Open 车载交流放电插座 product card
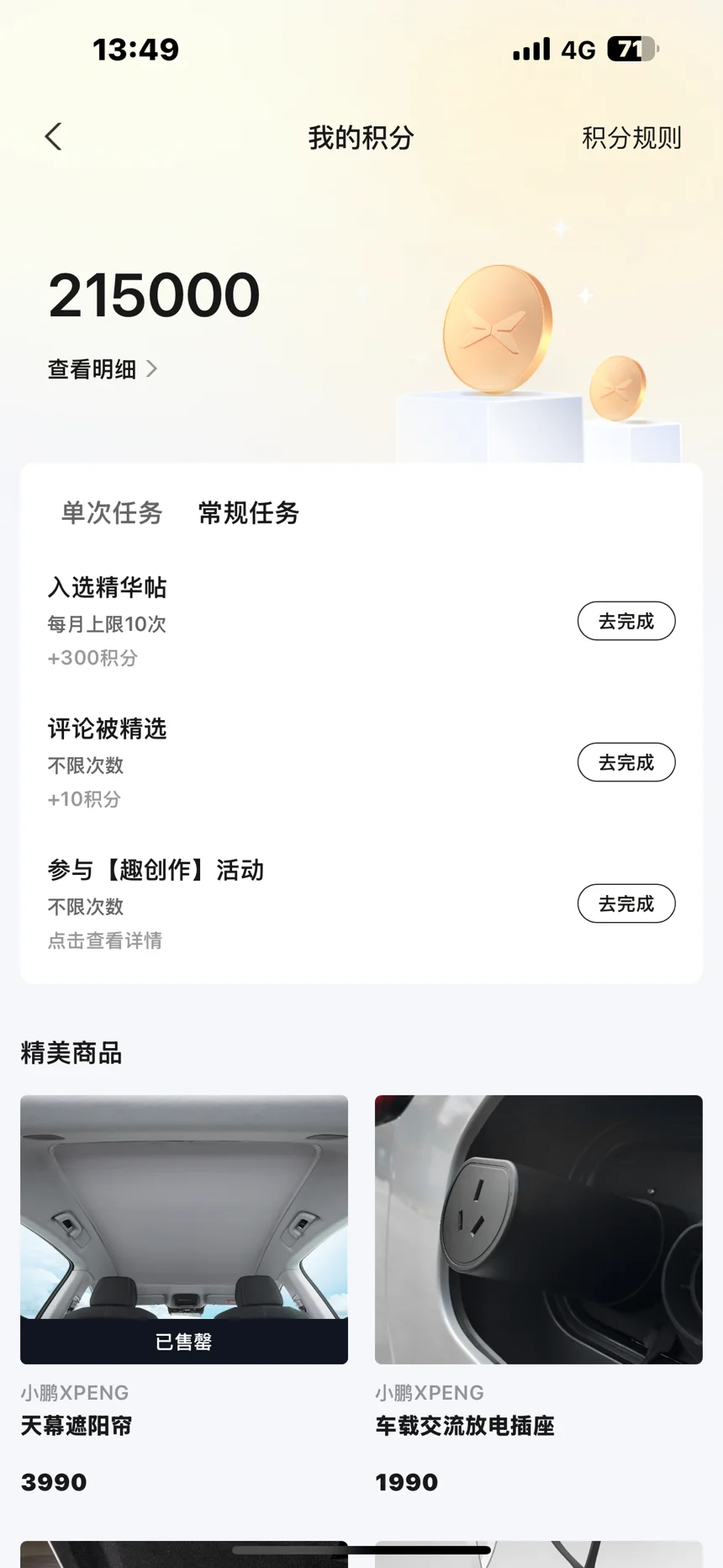This screenshot has height=1568, width=723. pyautogui.click(x=538, y=1228)
